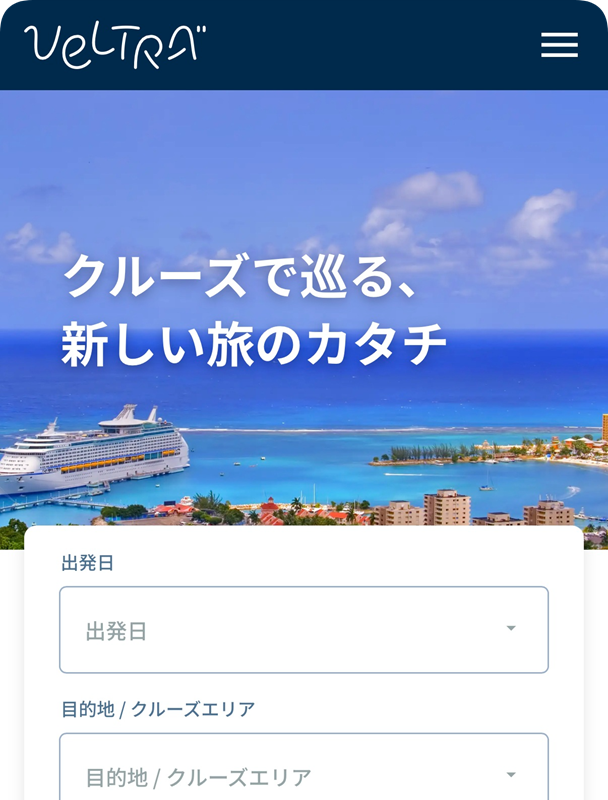Expand the 出発日 dropdown

[x=304, y=630]
